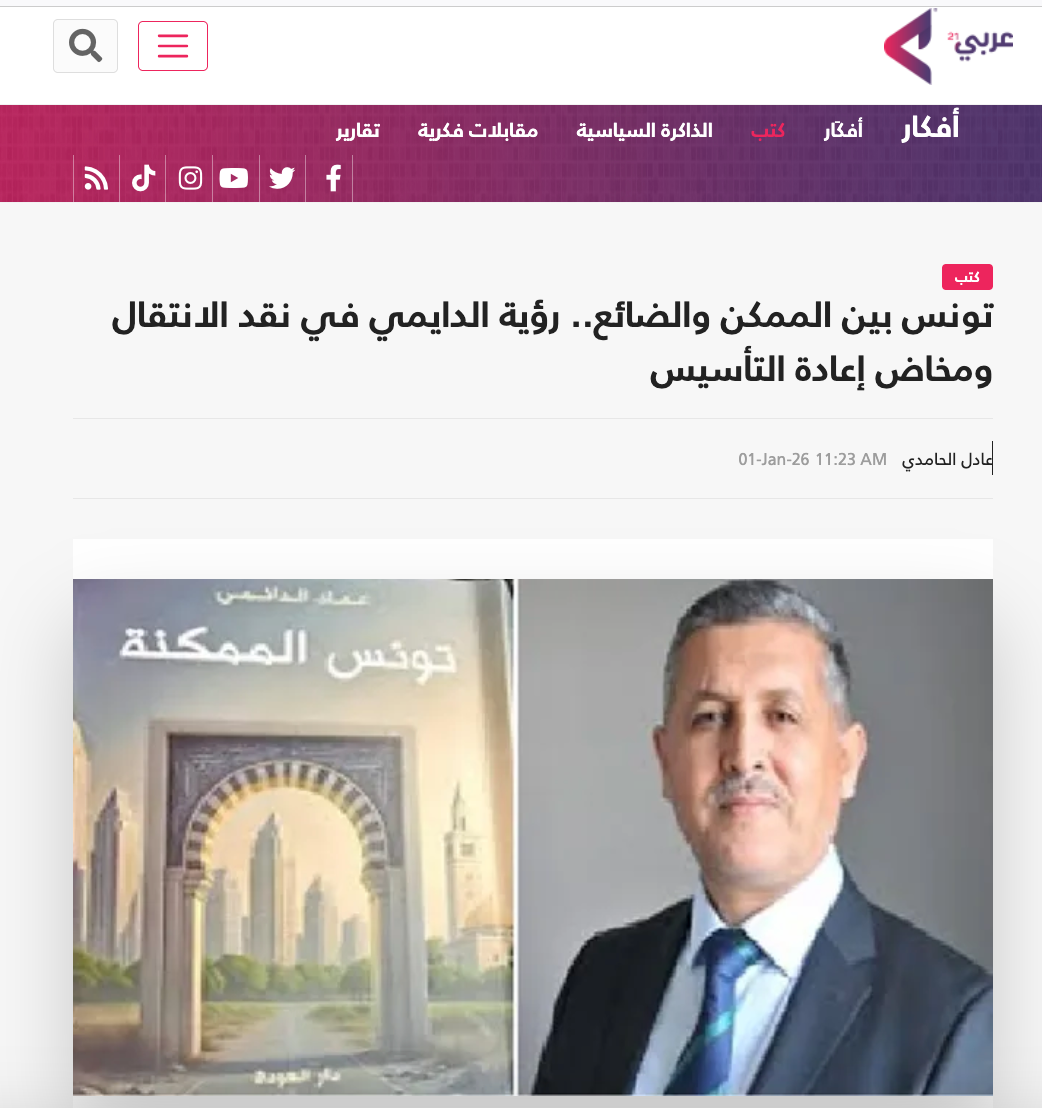Open the Facebook page icon
Viewport: 1042px width, 1108px height.
pyautogui.click(x=333, y=179)
